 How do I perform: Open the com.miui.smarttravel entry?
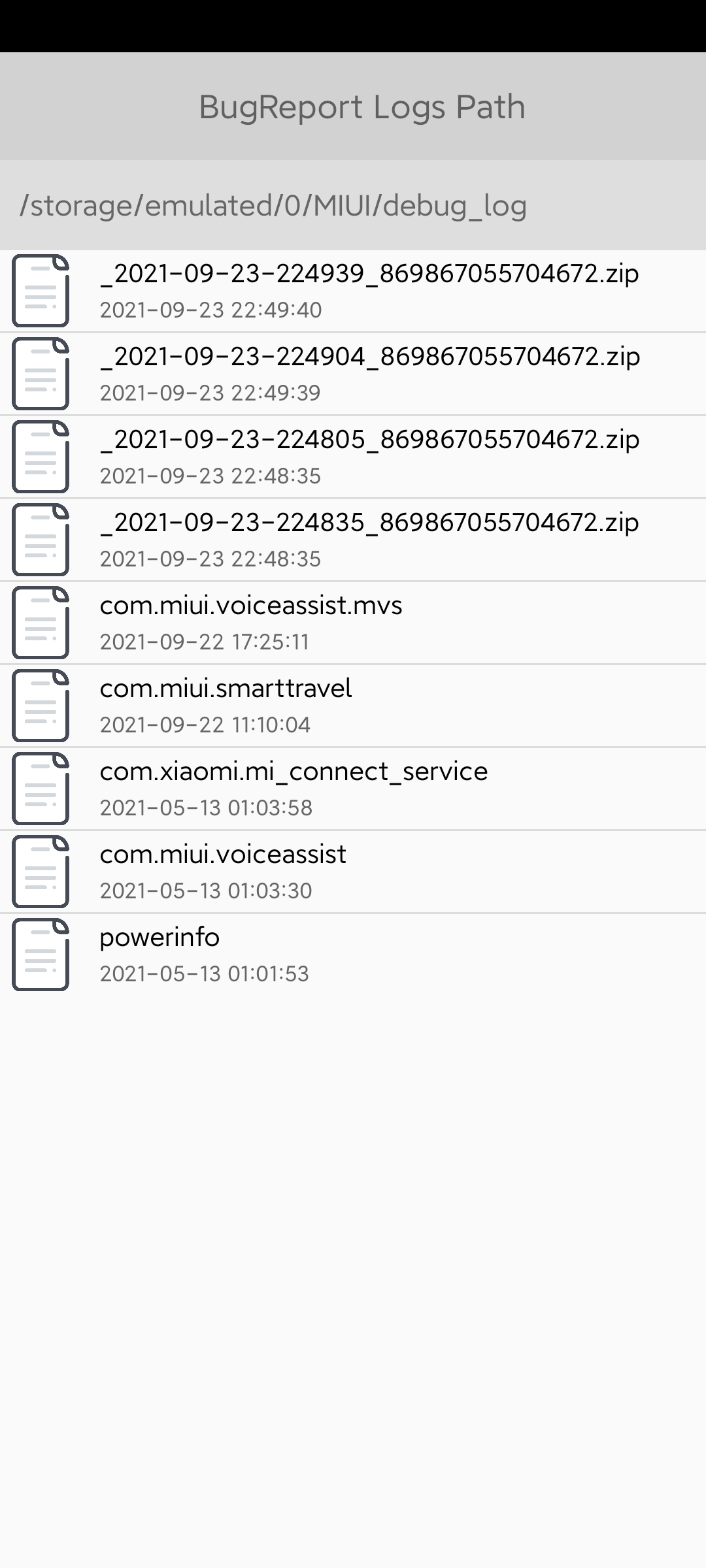tap(353, 706)
